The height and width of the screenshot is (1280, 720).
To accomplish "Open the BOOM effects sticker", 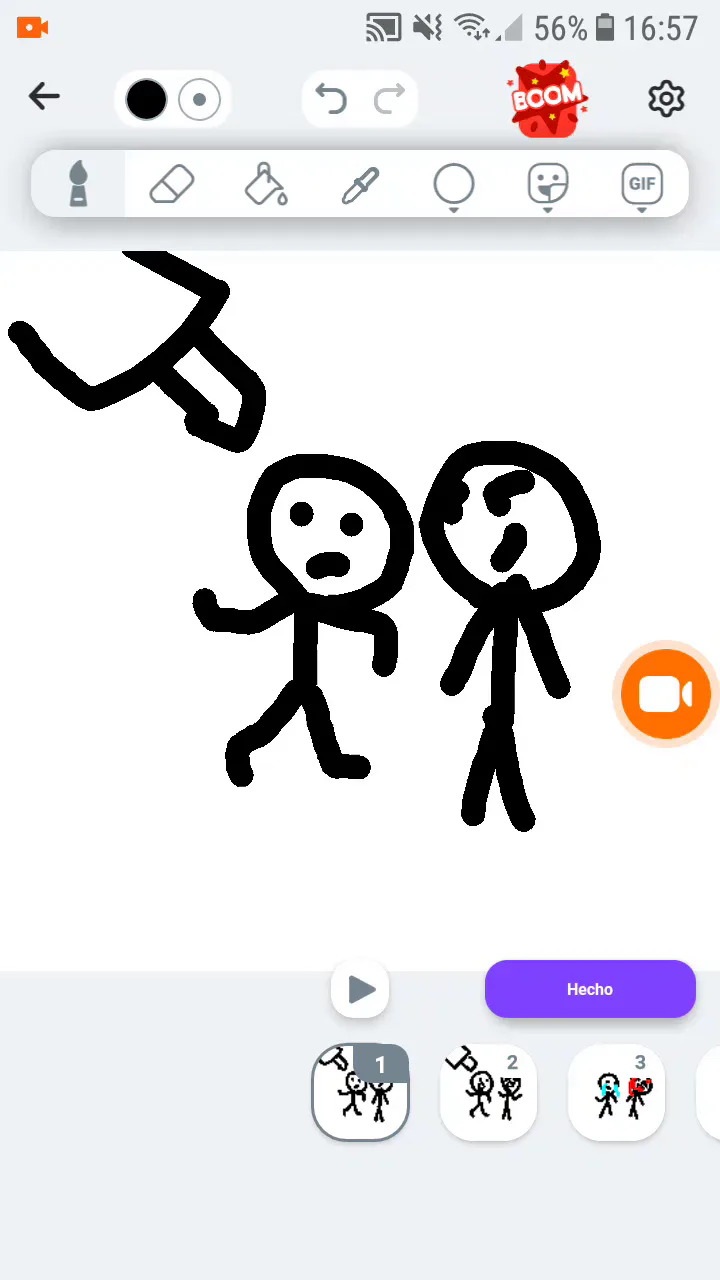I will click(547, 98).
